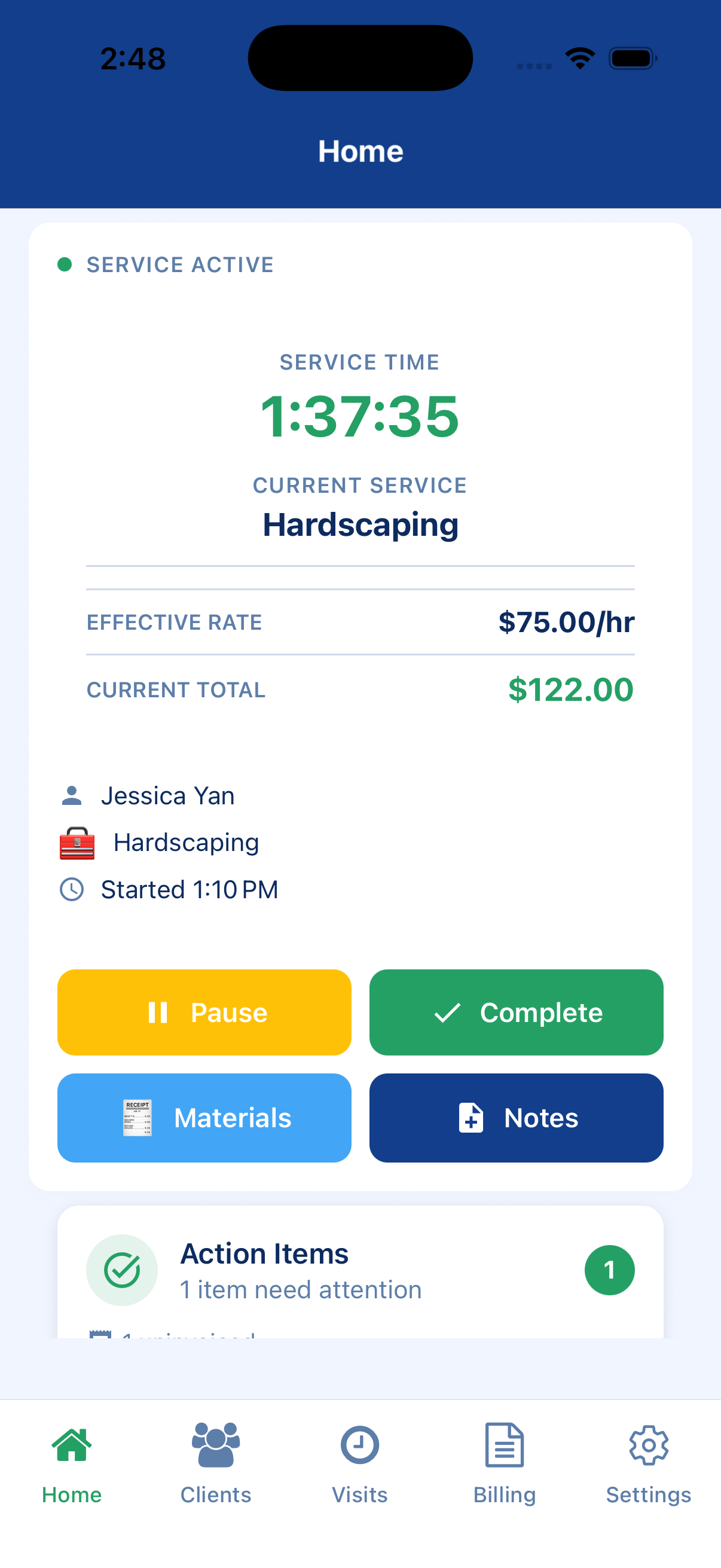Tap the Billing document icon
Image resolution: width=721 pixels, height=1568 pixels.
coord(505,1445)
